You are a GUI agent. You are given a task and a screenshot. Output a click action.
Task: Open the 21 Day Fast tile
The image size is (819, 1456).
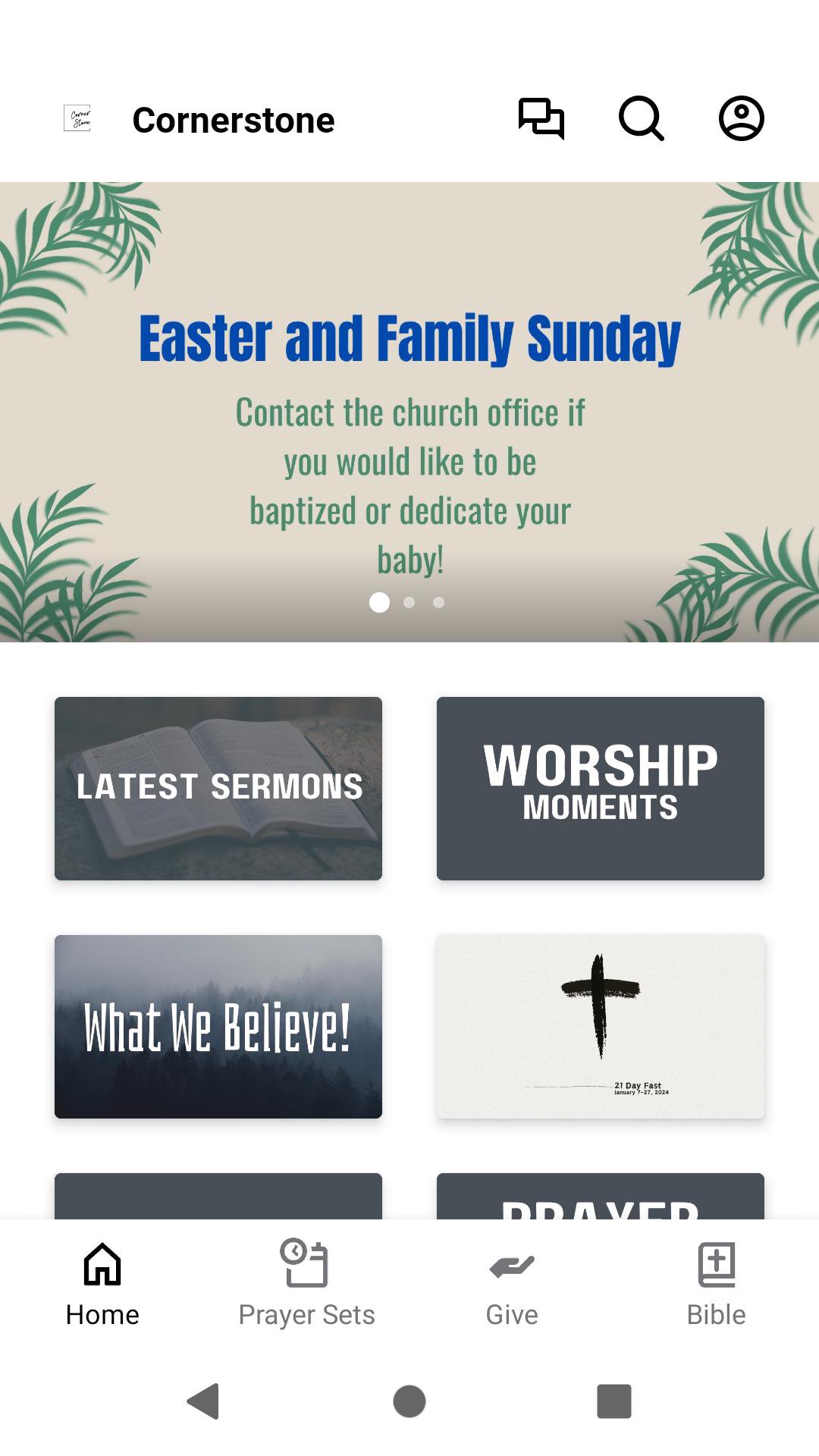(x=601, y=1027)
